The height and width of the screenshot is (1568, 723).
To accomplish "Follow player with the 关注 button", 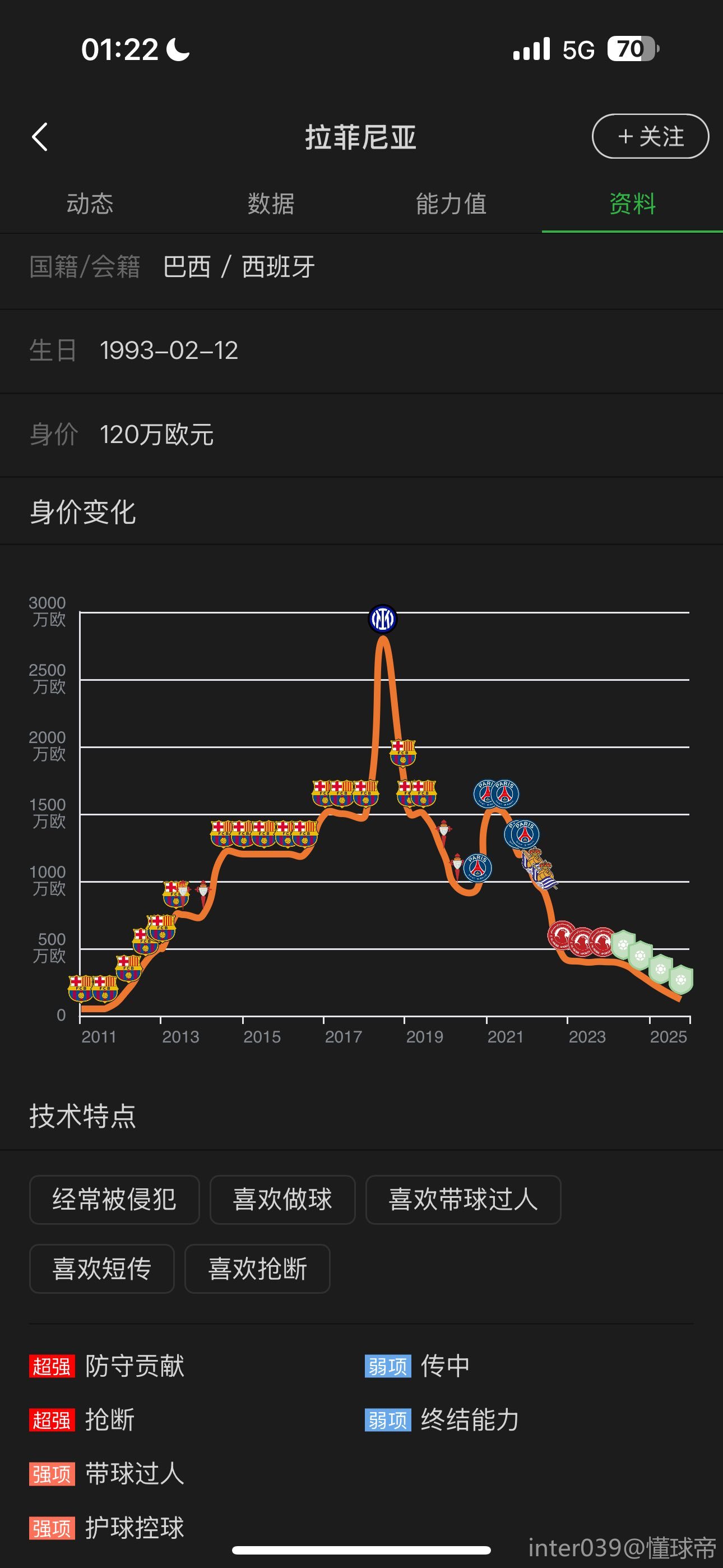I will (650, 136).
